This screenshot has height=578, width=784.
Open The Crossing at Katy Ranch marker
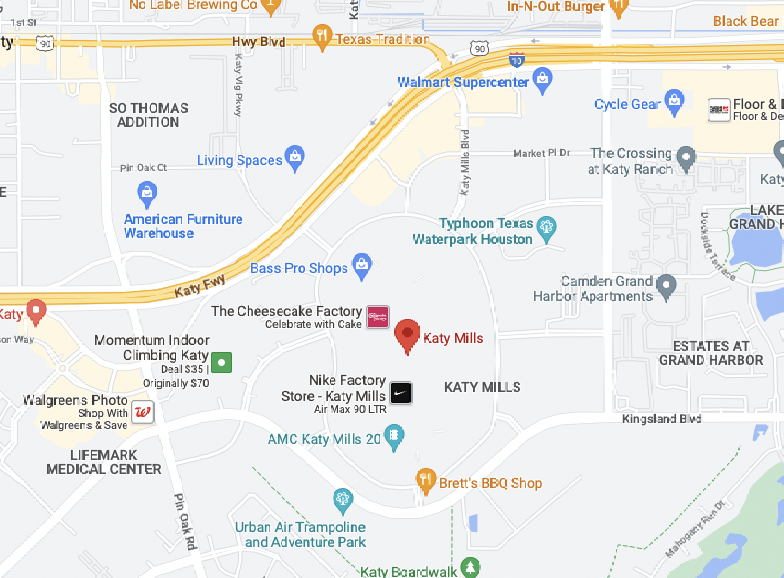(x=686, y=158)
